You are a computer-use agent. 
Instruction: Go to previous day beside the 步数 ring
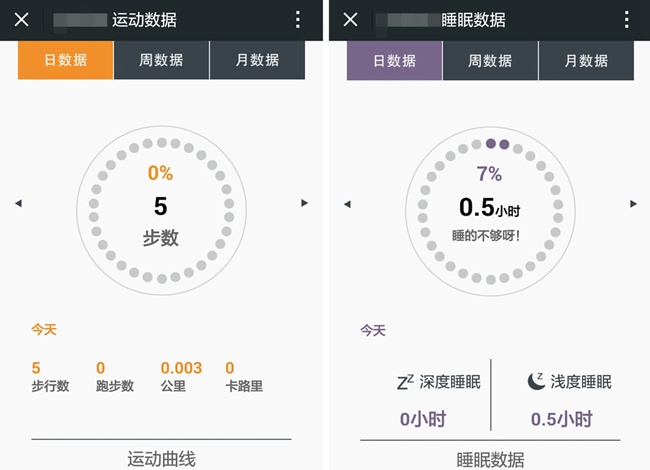(18, 204)
